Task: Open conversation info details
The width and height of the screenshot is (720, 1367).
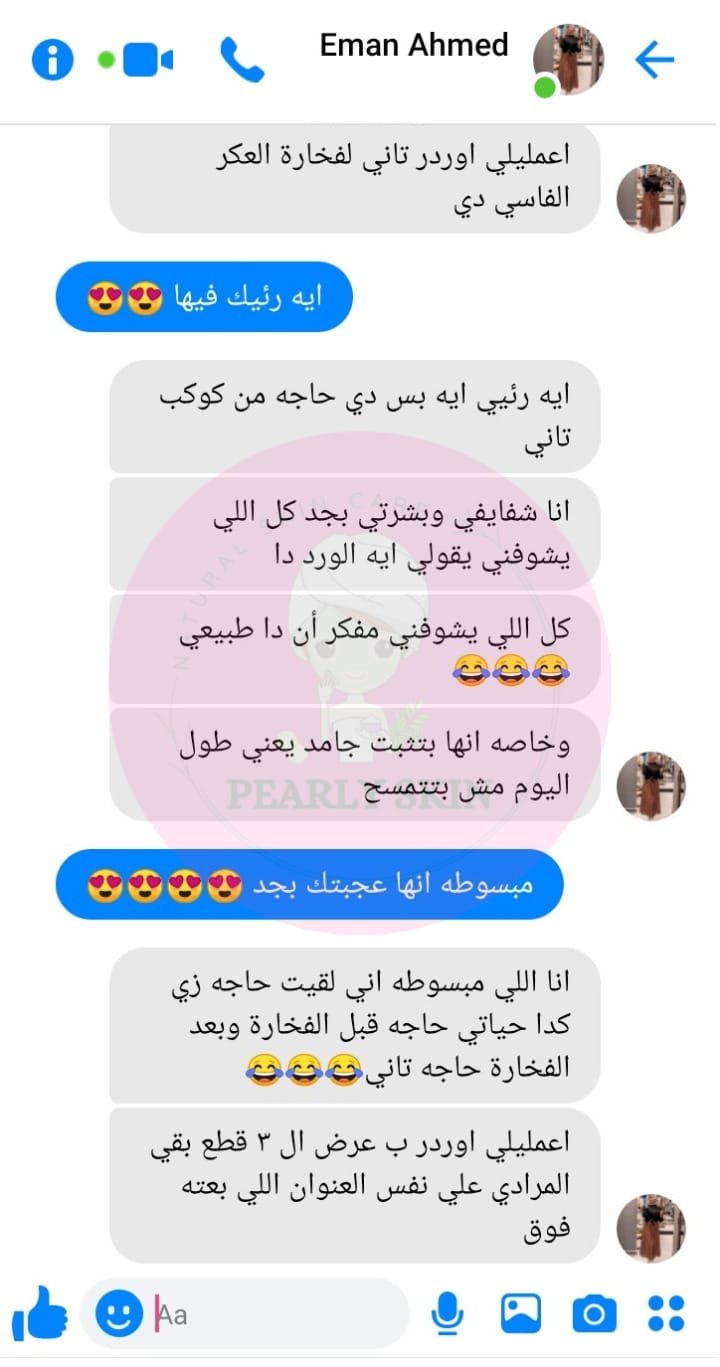Action: (52, 60)
